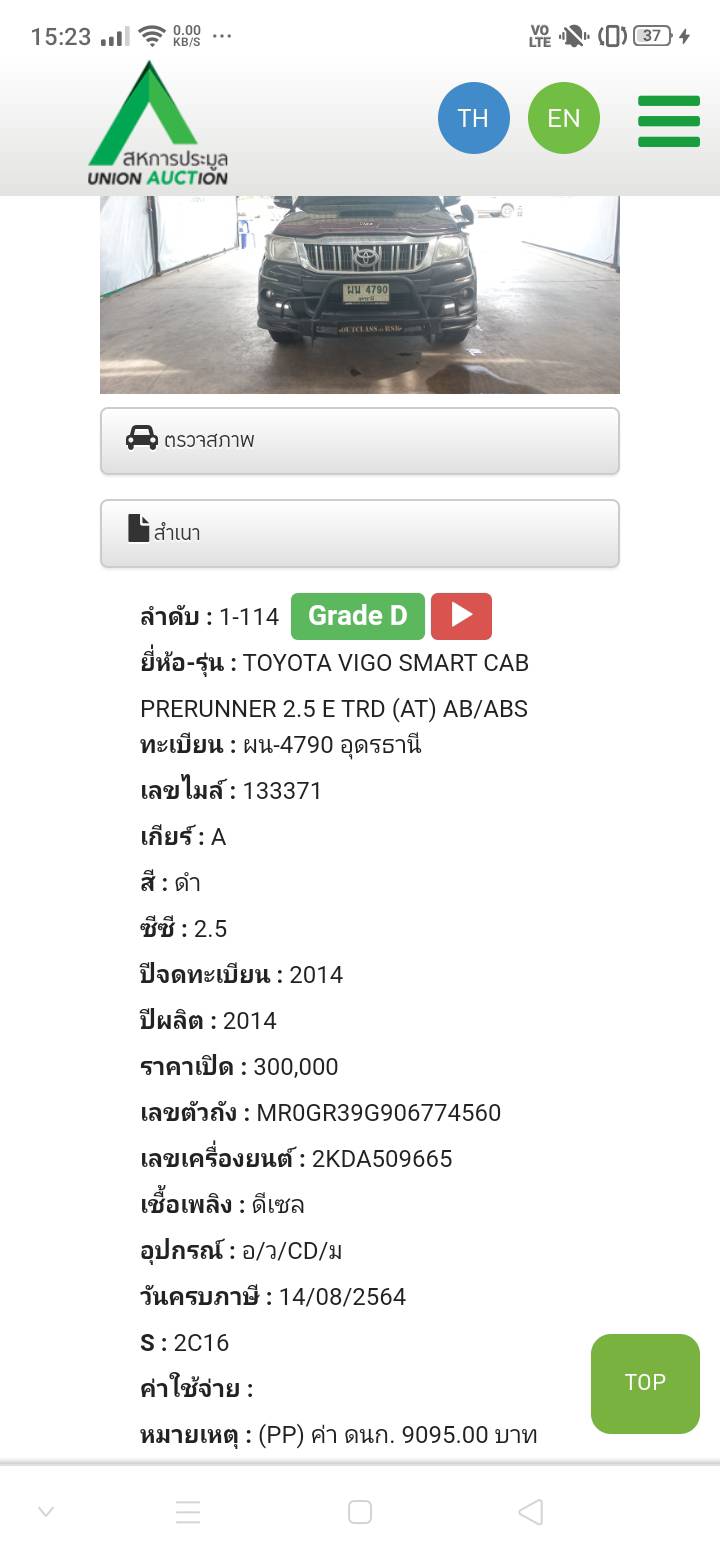720x1560 pixels.
Task: Open the green hamburger menu
Action: coord(668,121)
